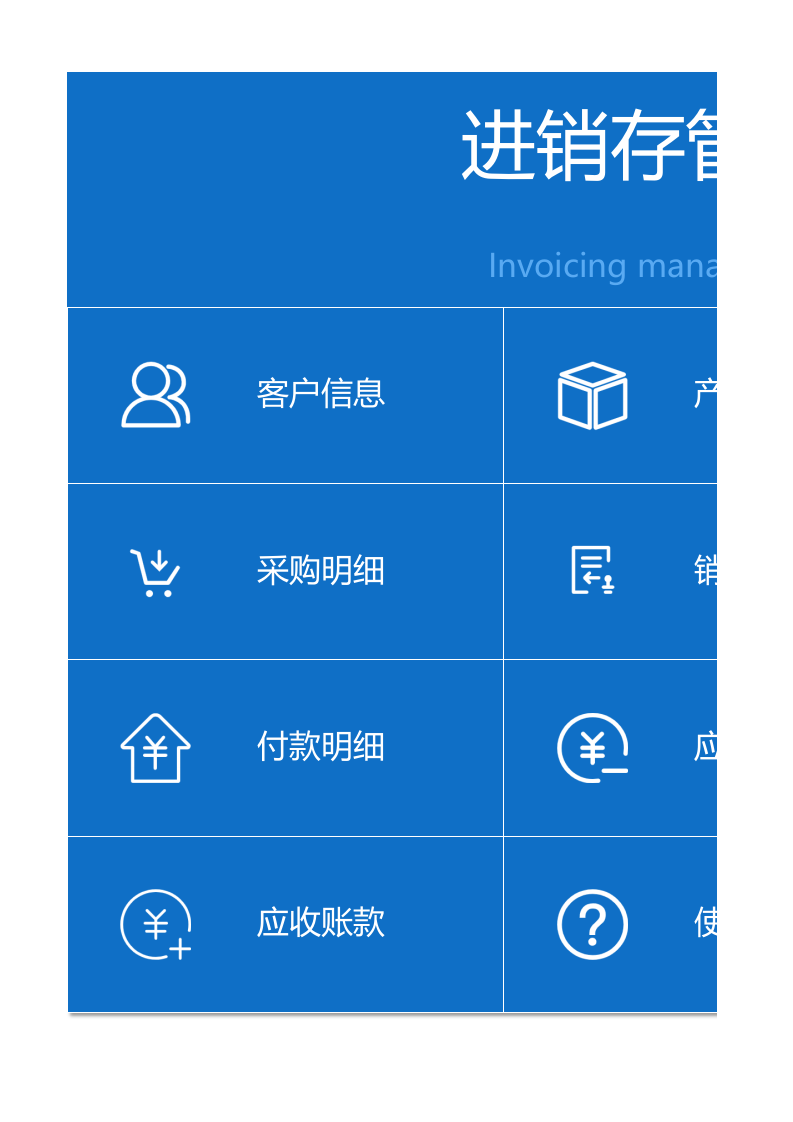Open the 采购明细 section
This screenshot has height=1122, width=793.
320,571
